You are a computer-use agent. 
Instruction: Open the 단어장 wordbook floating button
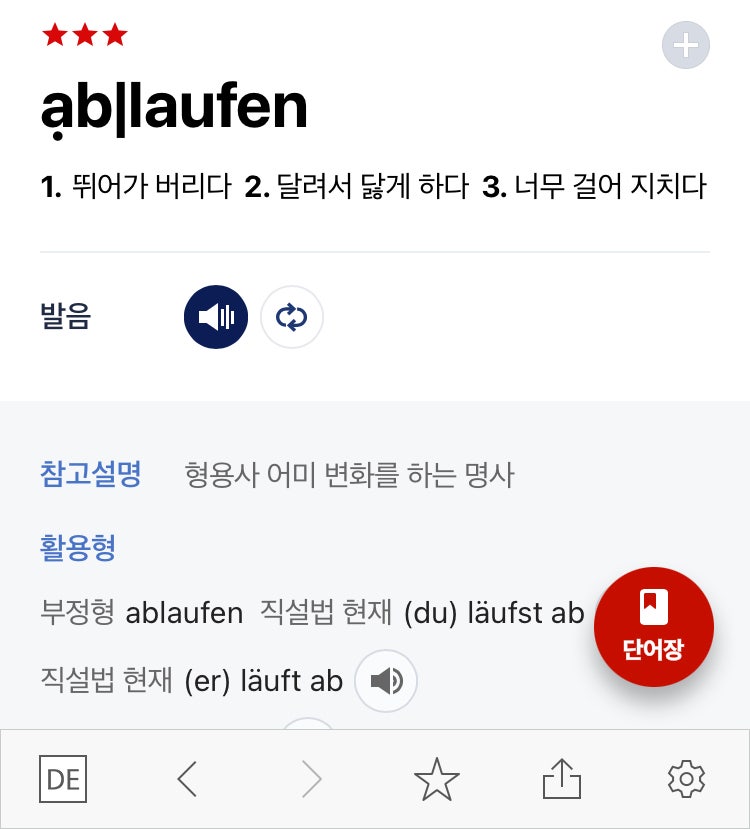pyautogui.click(x=654, y=626)
